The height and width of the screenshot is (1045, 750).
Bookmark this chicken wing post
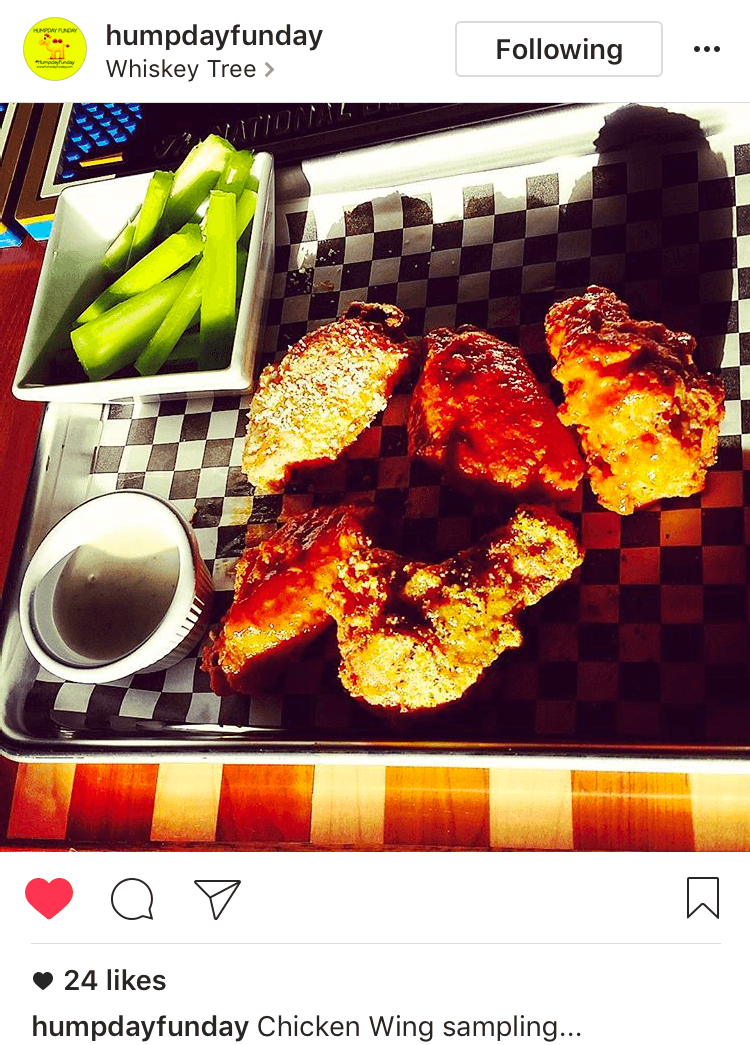pyautogui.click(x=703, y=898)
